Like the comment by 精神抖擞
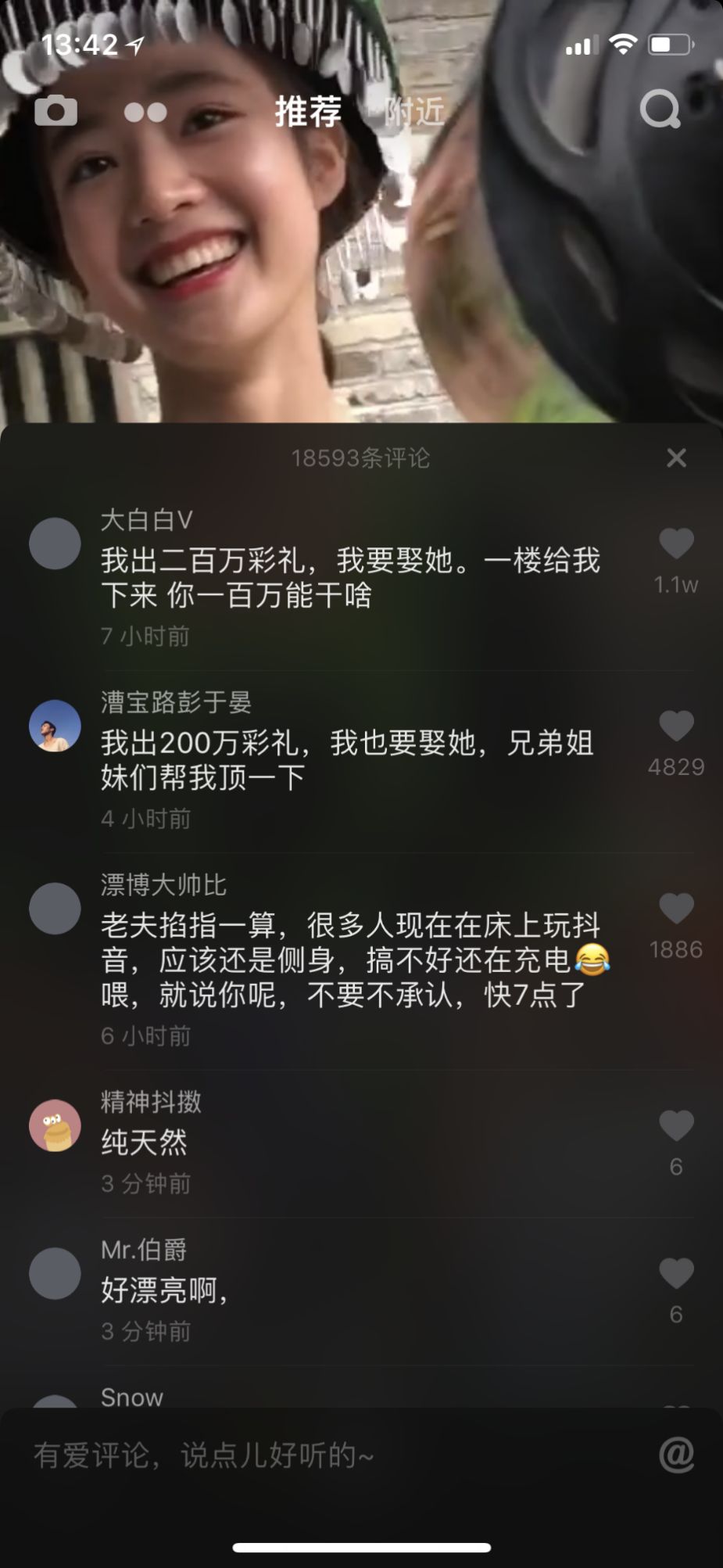This screenshot has height=1568, width=723. click(x=676, y=1126)
